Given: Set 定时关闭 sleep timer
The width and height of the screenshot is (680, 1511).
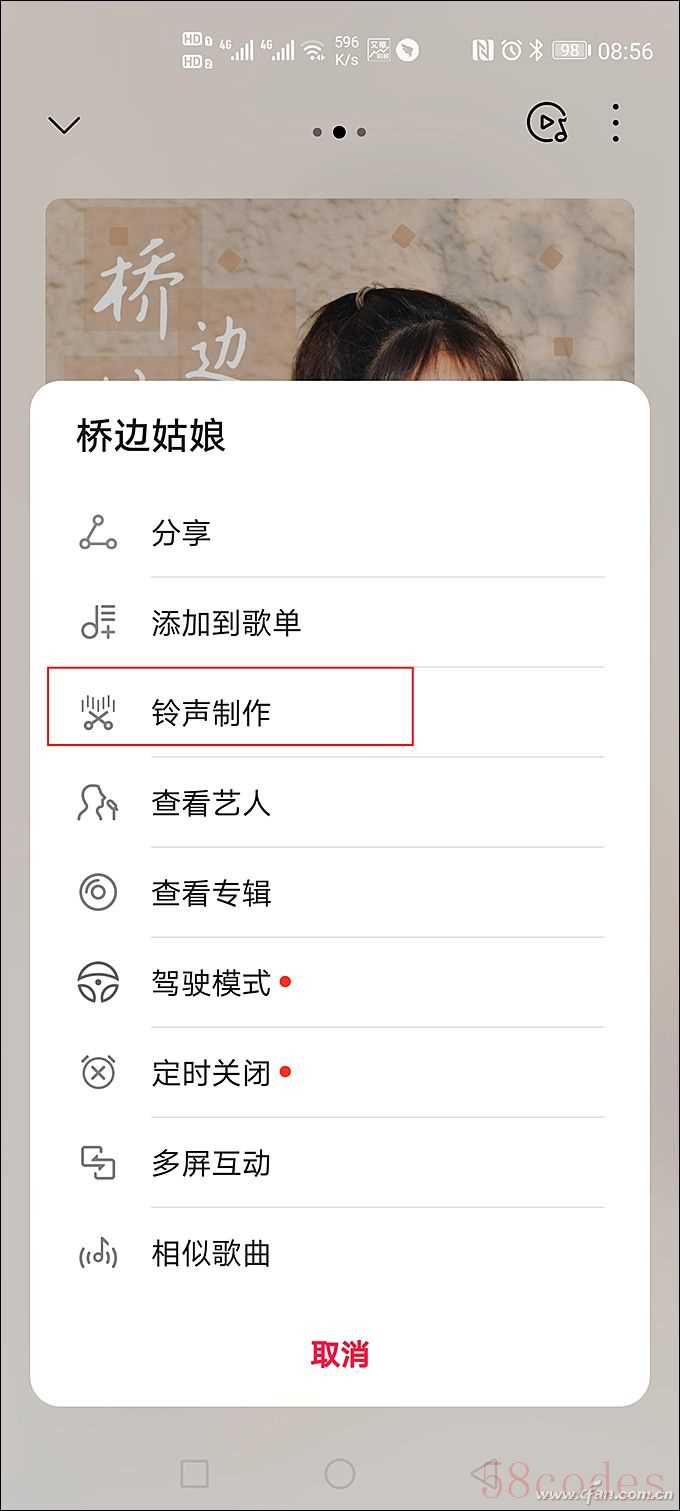Looking at the screenshot, I should [340, 1073].
